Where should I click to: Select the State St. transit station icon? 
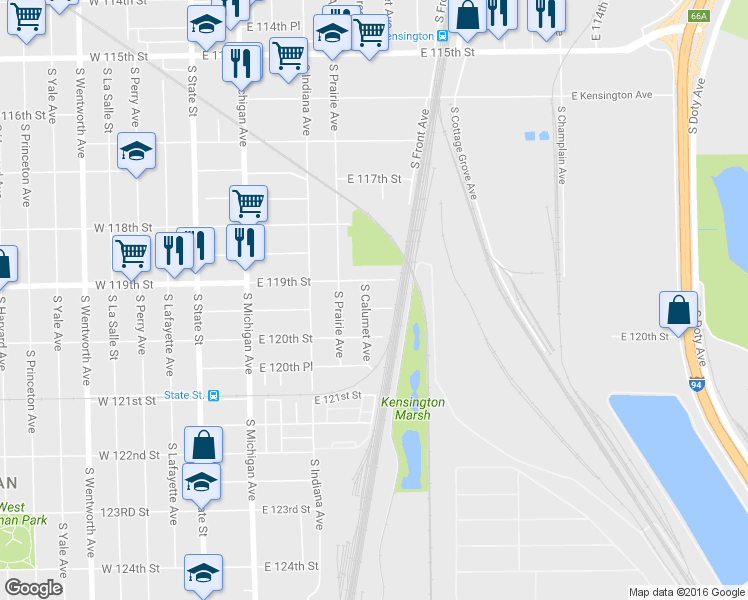pyautogui.click(x=214, y=395)
